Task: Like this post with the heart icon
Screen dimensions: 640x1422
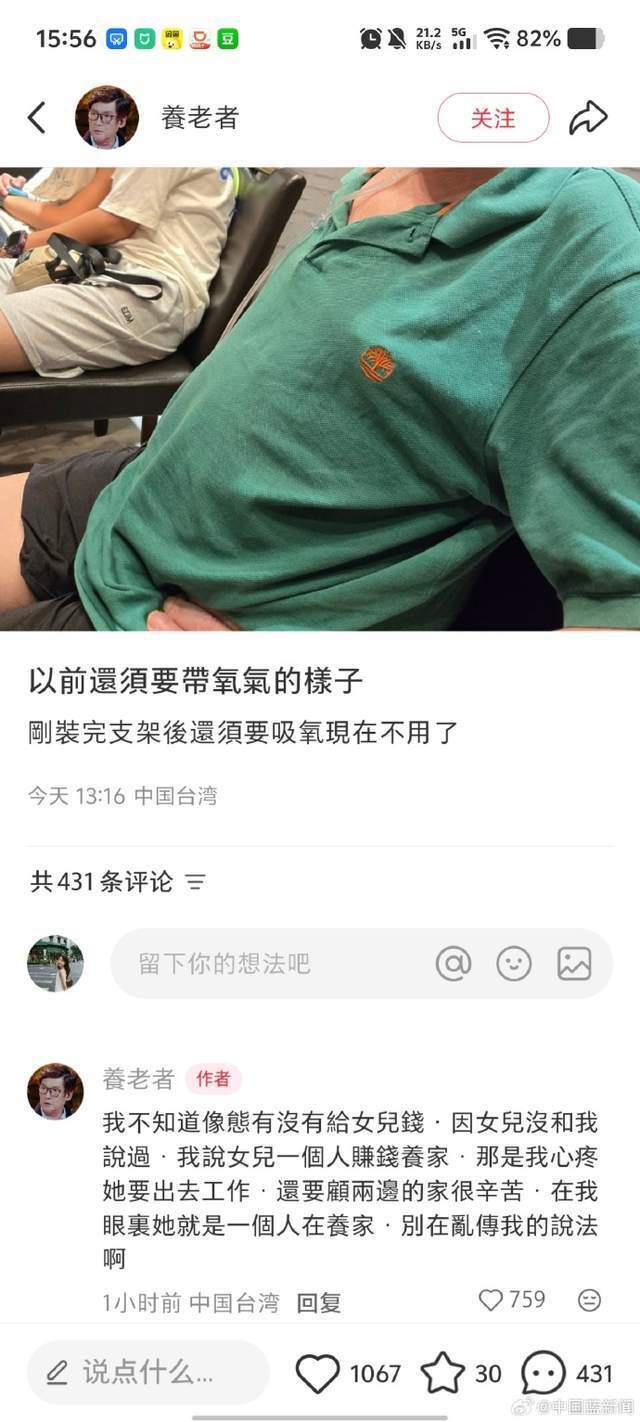Action: coord(318,1373)
